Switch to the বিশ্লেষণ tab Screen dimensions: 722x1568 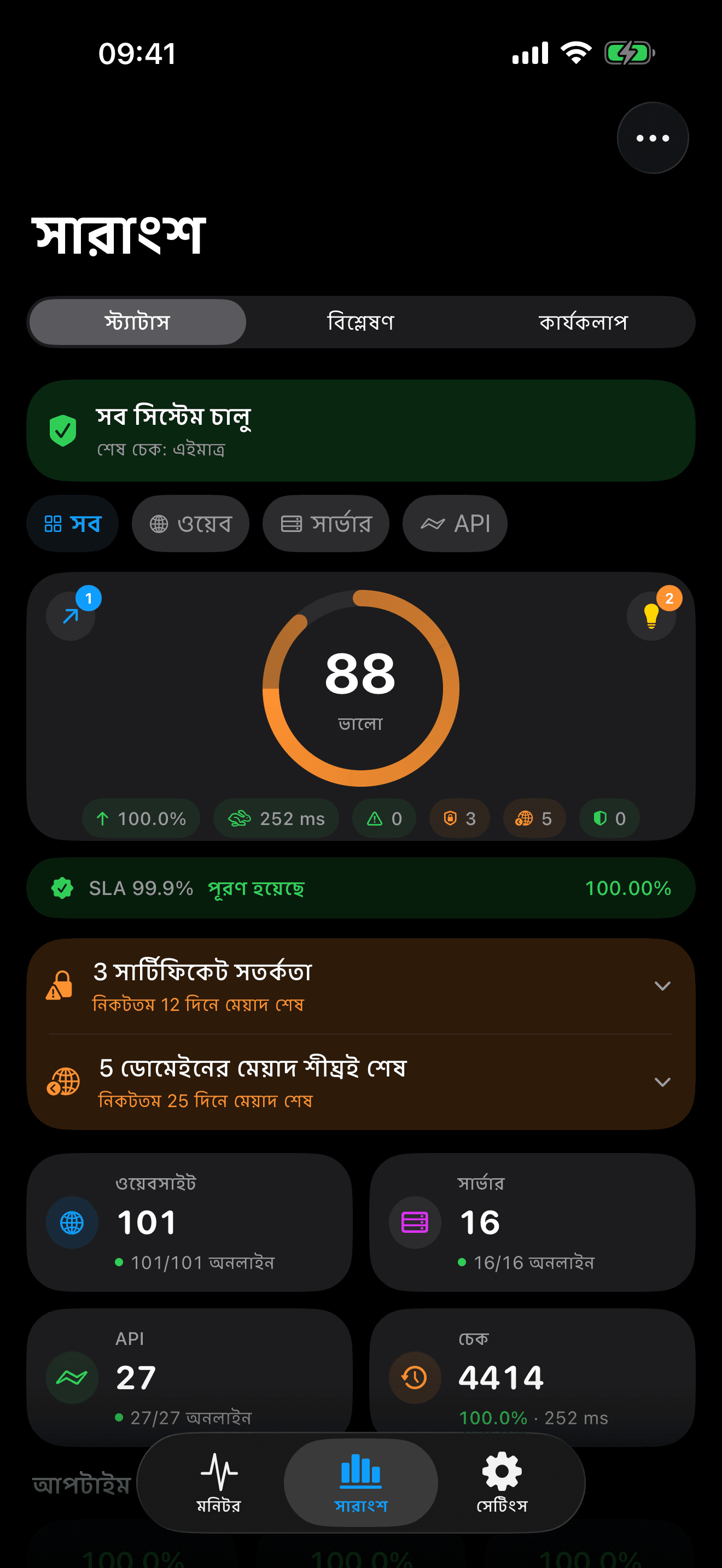[x=362, y=322]
